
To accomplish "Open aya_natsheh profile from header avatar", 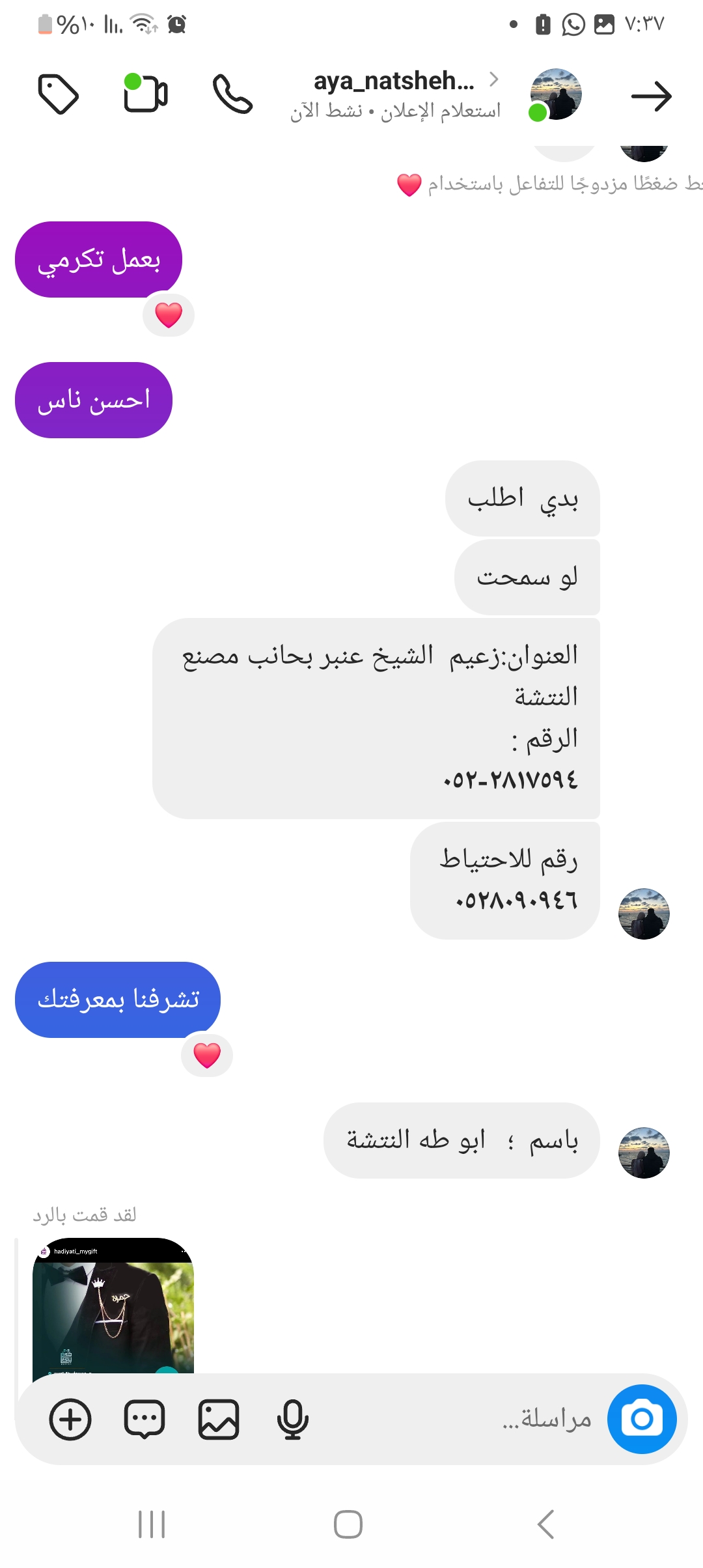I will tap(555, 94).
